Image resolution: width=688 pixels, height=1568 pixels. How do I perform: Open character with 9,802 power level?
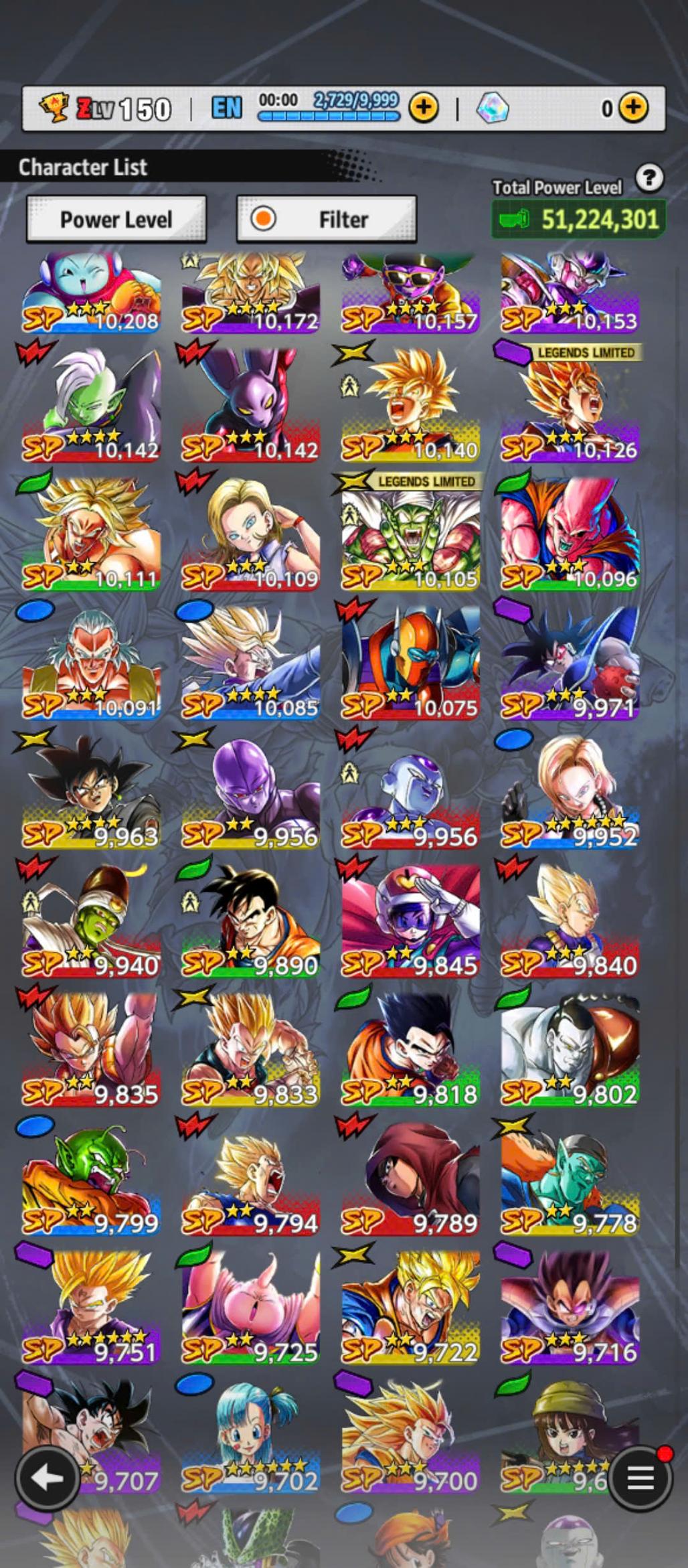(570, 1050)
